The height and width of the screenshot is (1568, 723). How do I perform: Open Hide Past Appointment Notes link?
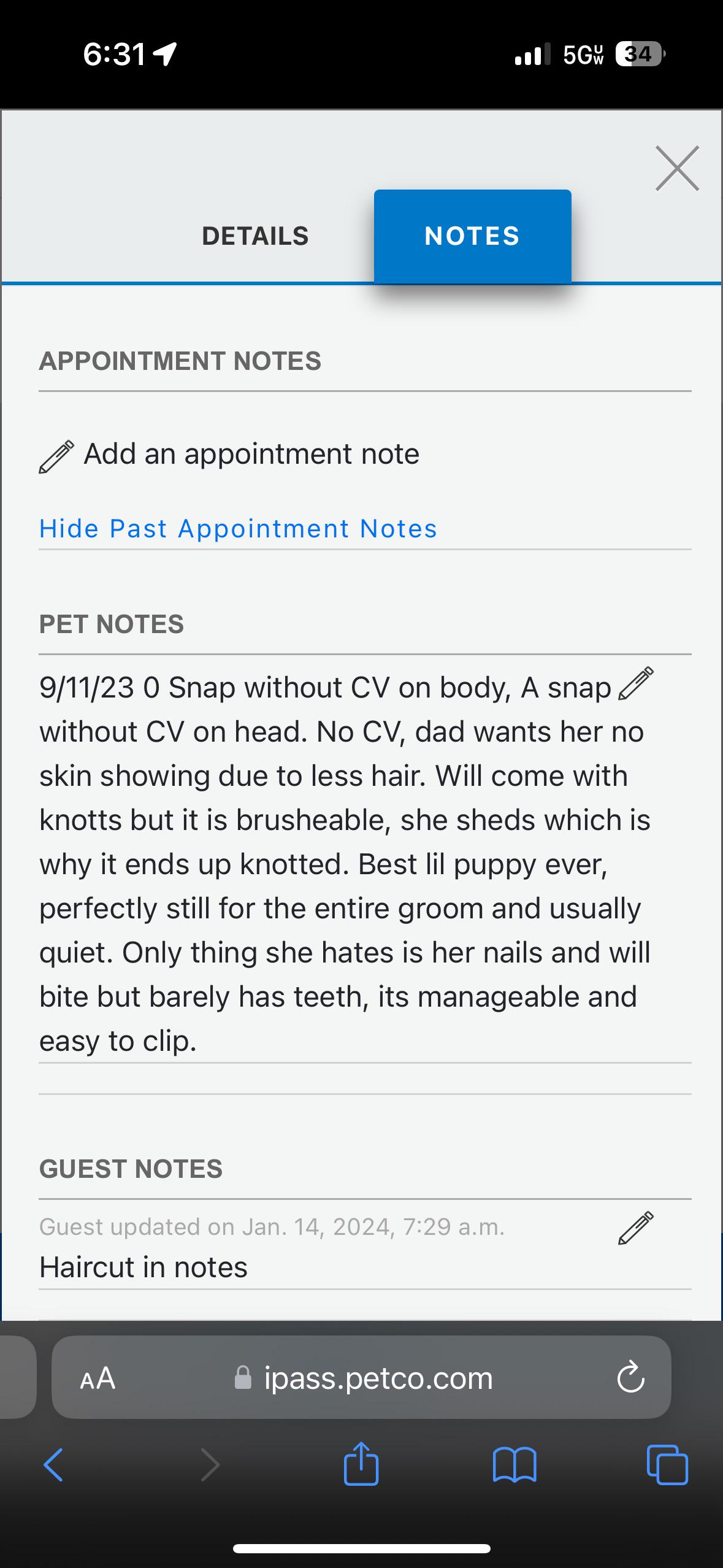pos(238,528)
